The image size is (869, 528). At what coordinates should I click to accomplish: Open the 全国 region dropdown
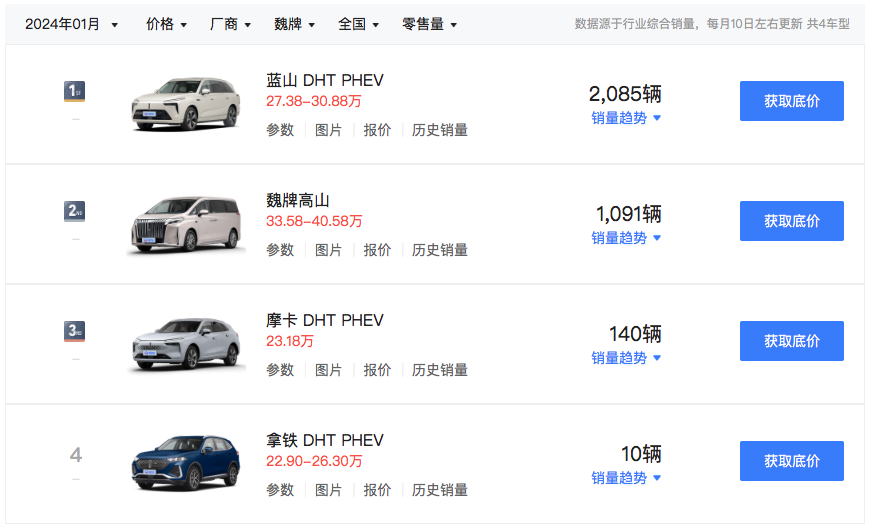coord(358,24)
